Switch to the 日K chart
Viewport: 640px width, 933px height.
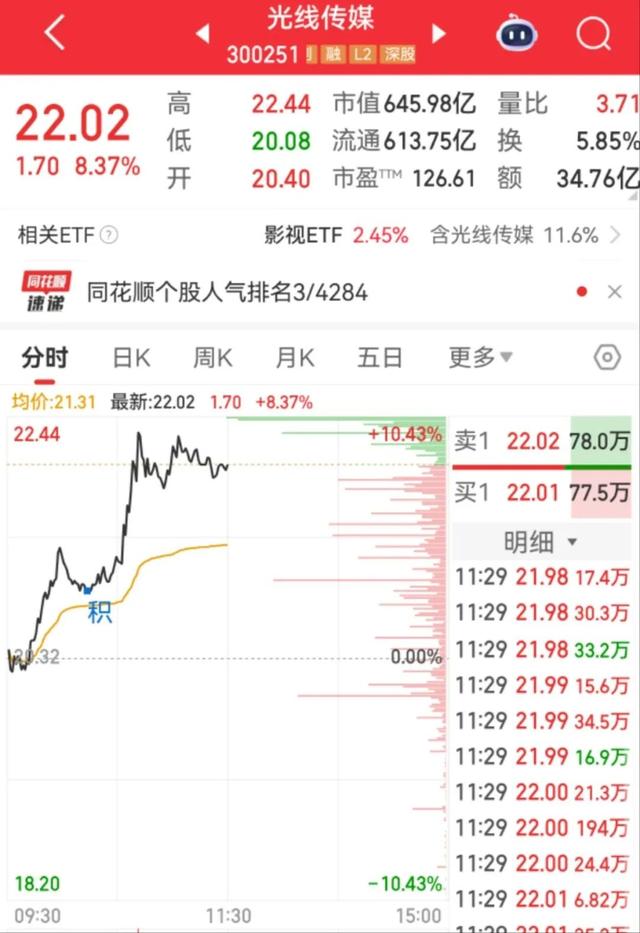coord(130,357)
